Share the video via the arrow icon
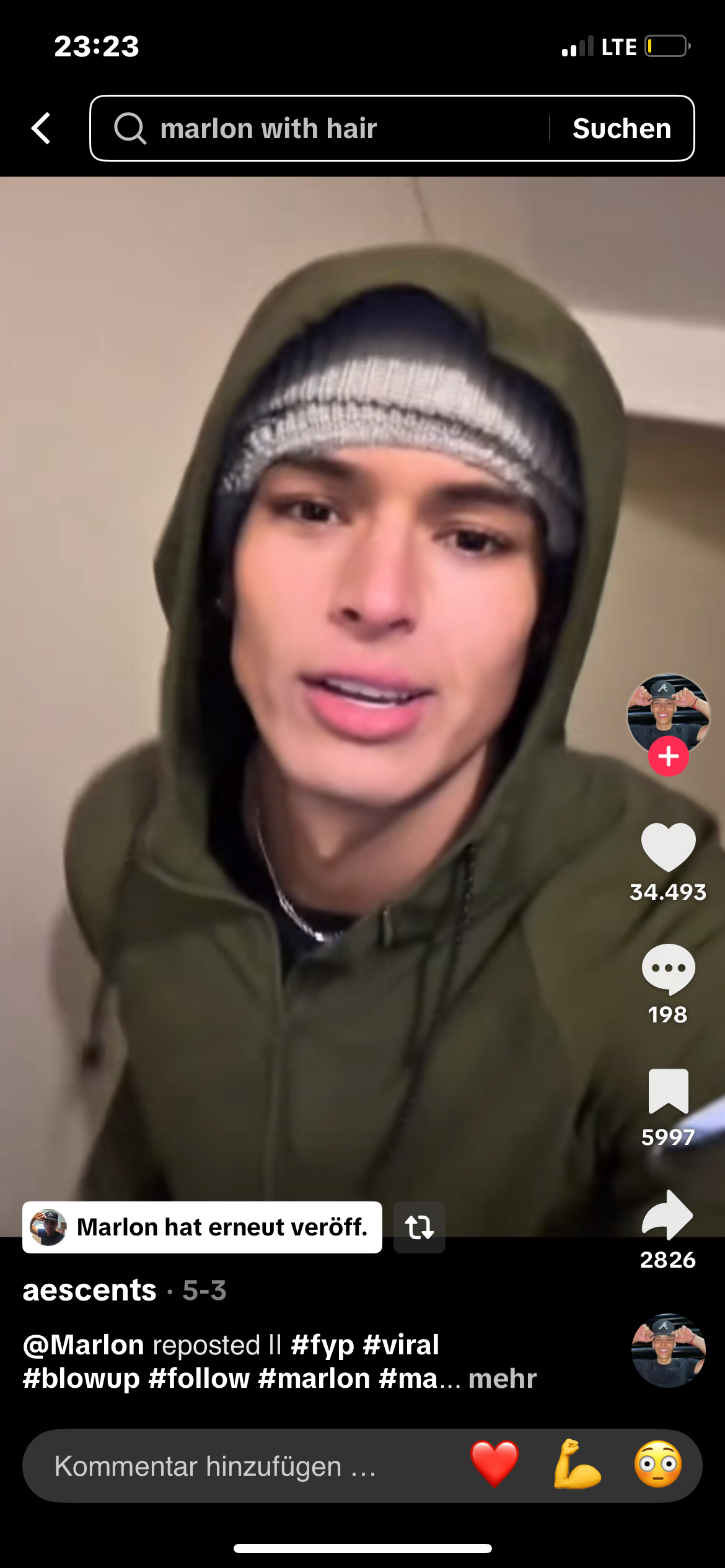Viewport: 725px width, 1568px height. 668,1215
